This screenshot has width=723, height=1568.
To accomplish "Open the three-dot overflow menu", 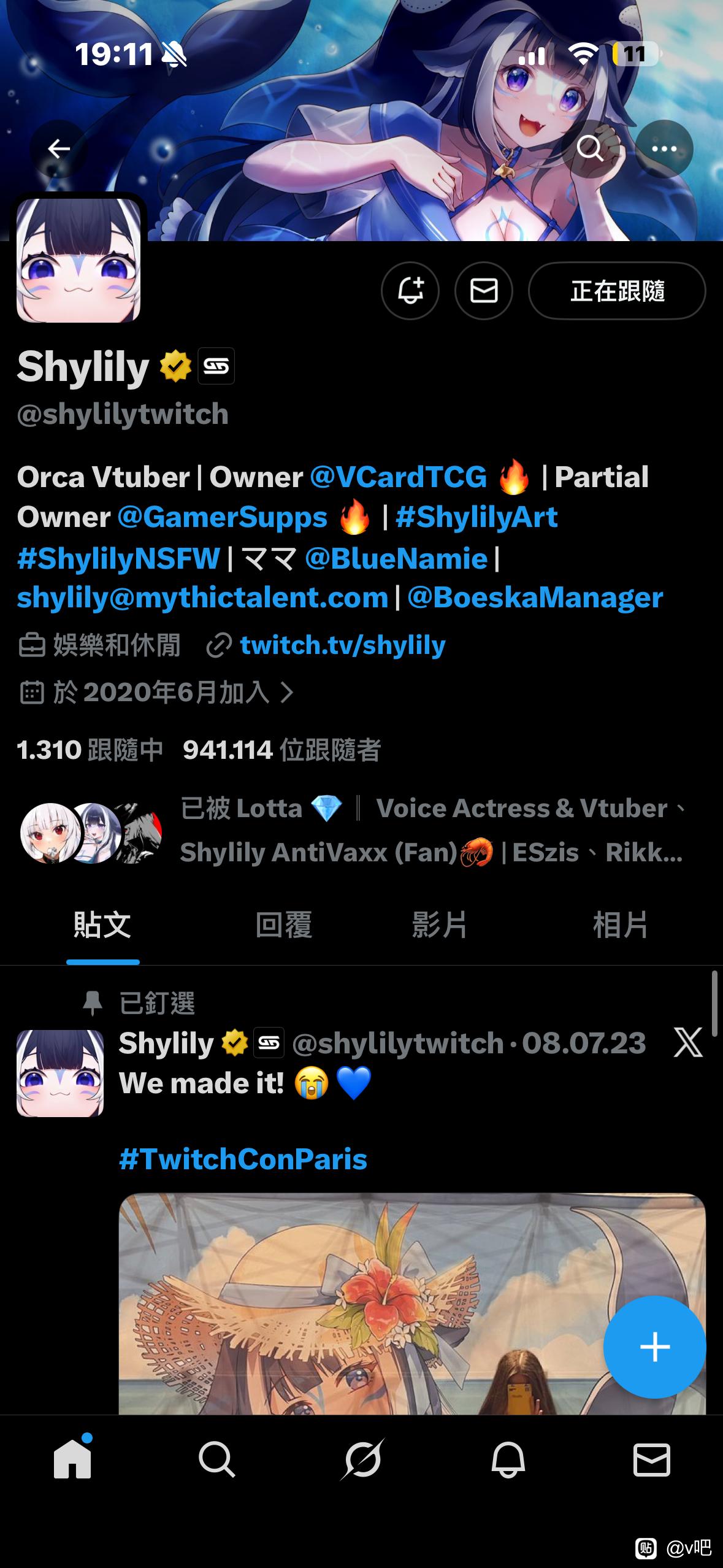I will tap(664, 148).
